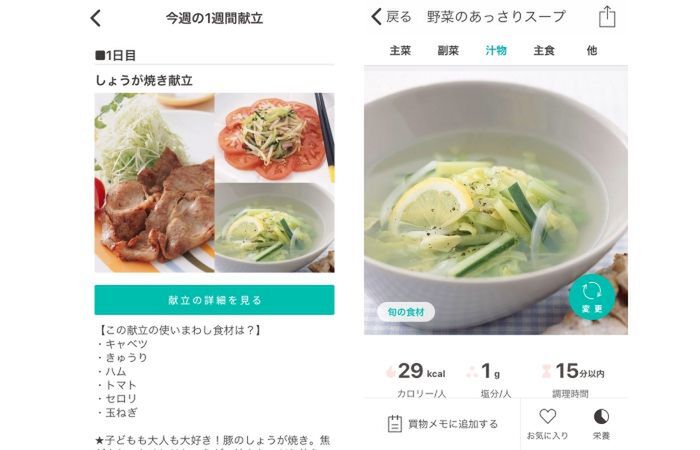The image size is (700, 450).
Task: Switch to the 主菜 tab
Action: point(400,50)
